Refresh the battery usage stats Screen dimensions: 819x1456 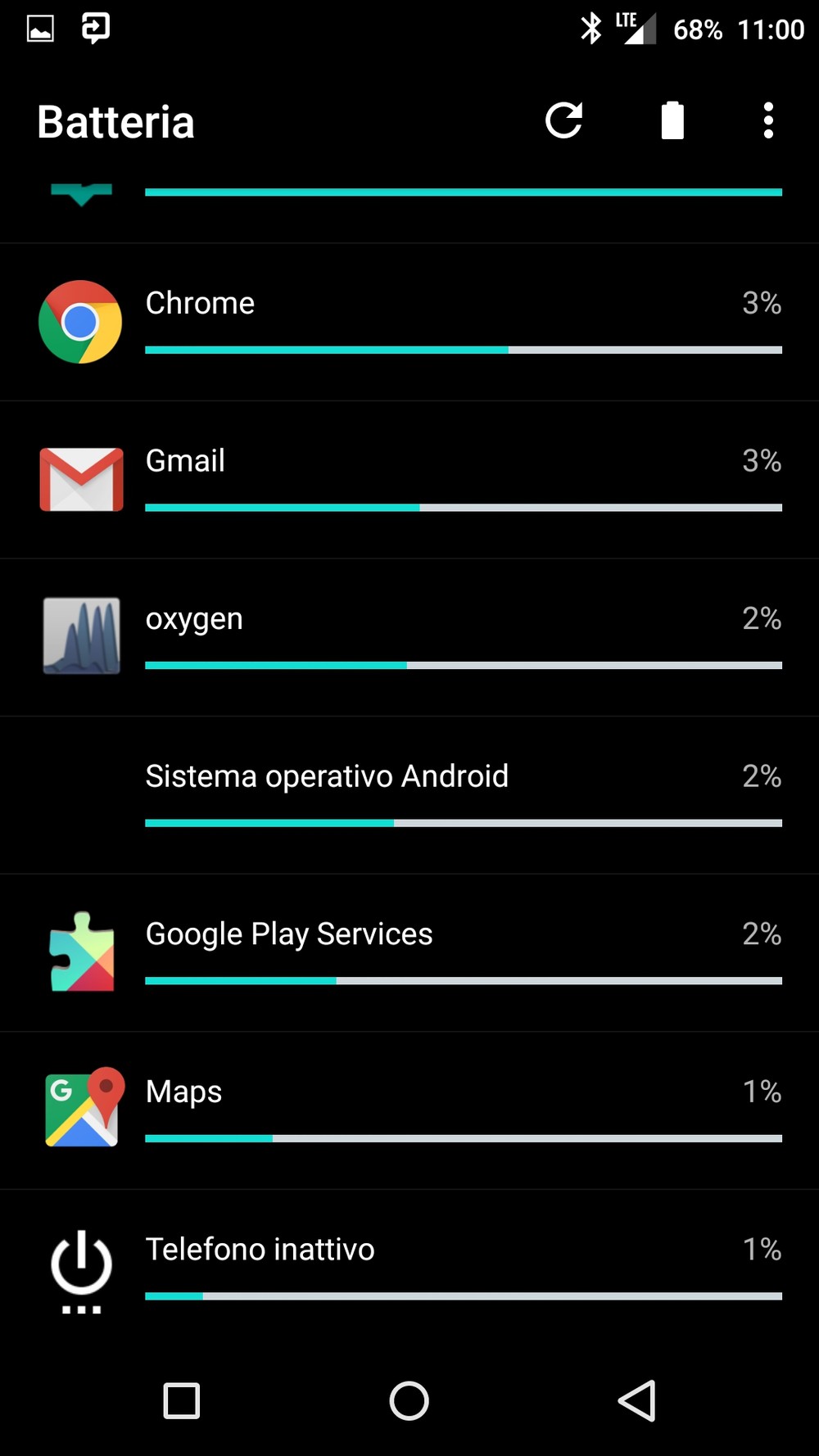[563, 121]
